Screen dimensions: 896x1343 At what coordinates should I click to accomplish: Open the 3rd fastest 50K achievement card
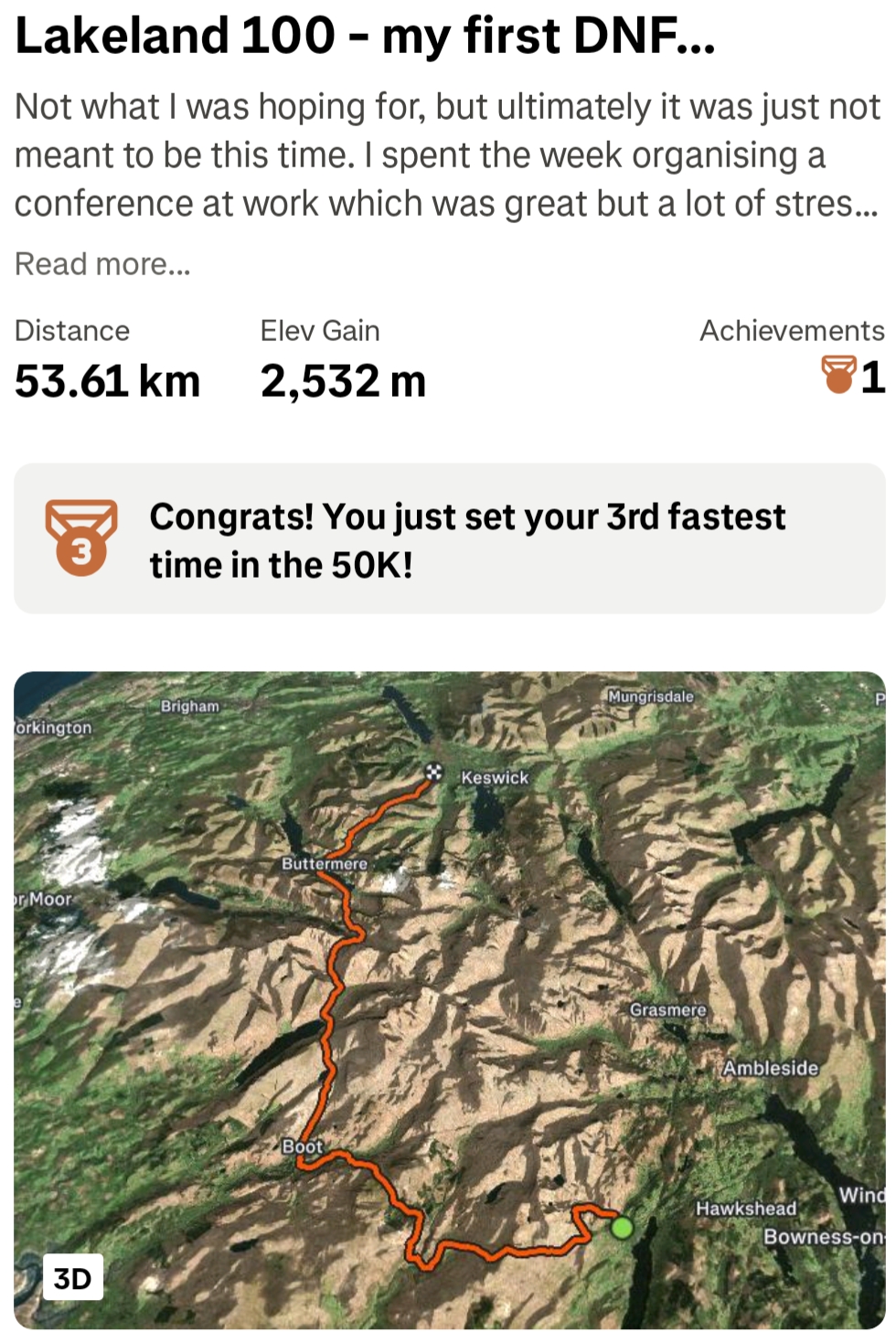point(448,539)
